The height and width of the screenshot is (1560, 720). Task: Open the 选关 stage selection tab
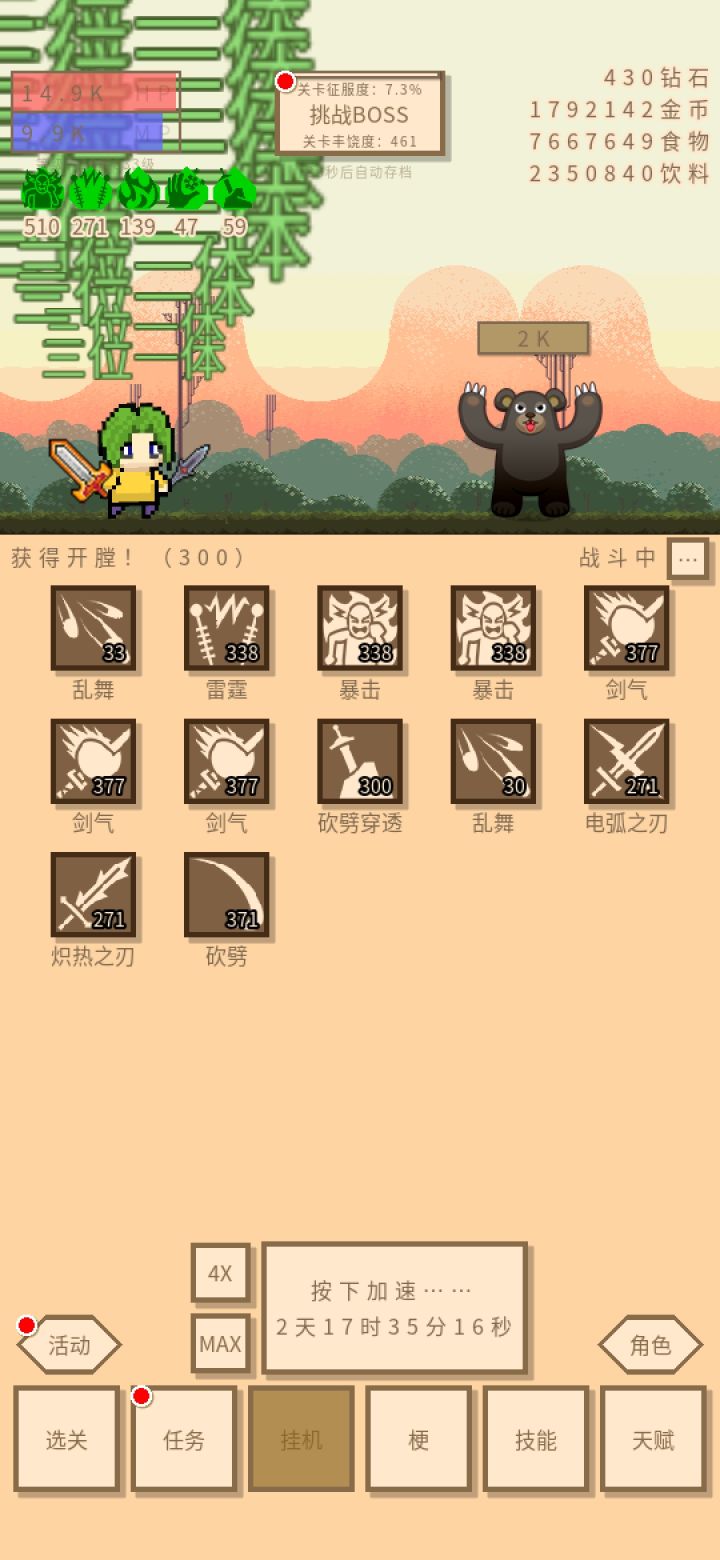point(67,1439)
